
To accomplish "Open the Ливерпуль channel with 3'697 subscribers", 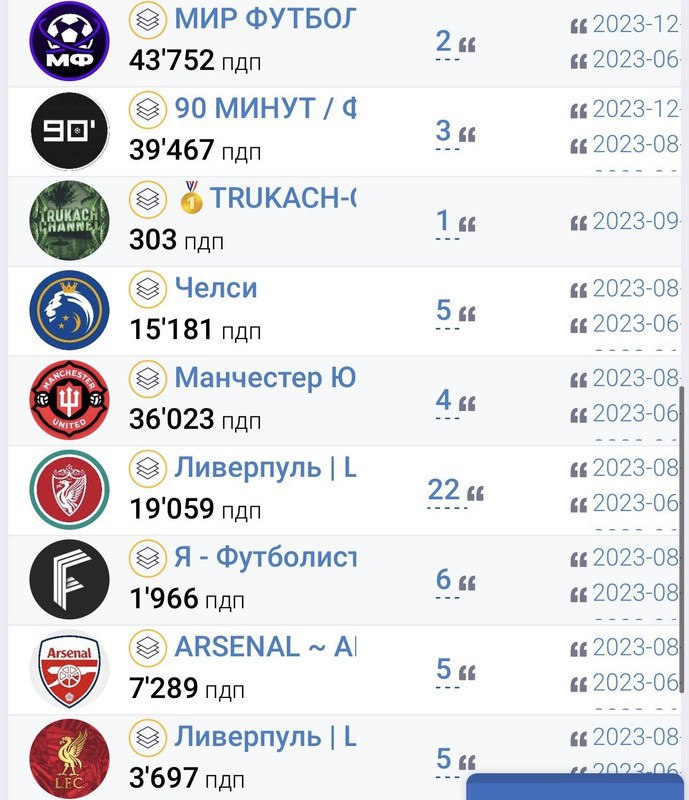I will 265,737.
